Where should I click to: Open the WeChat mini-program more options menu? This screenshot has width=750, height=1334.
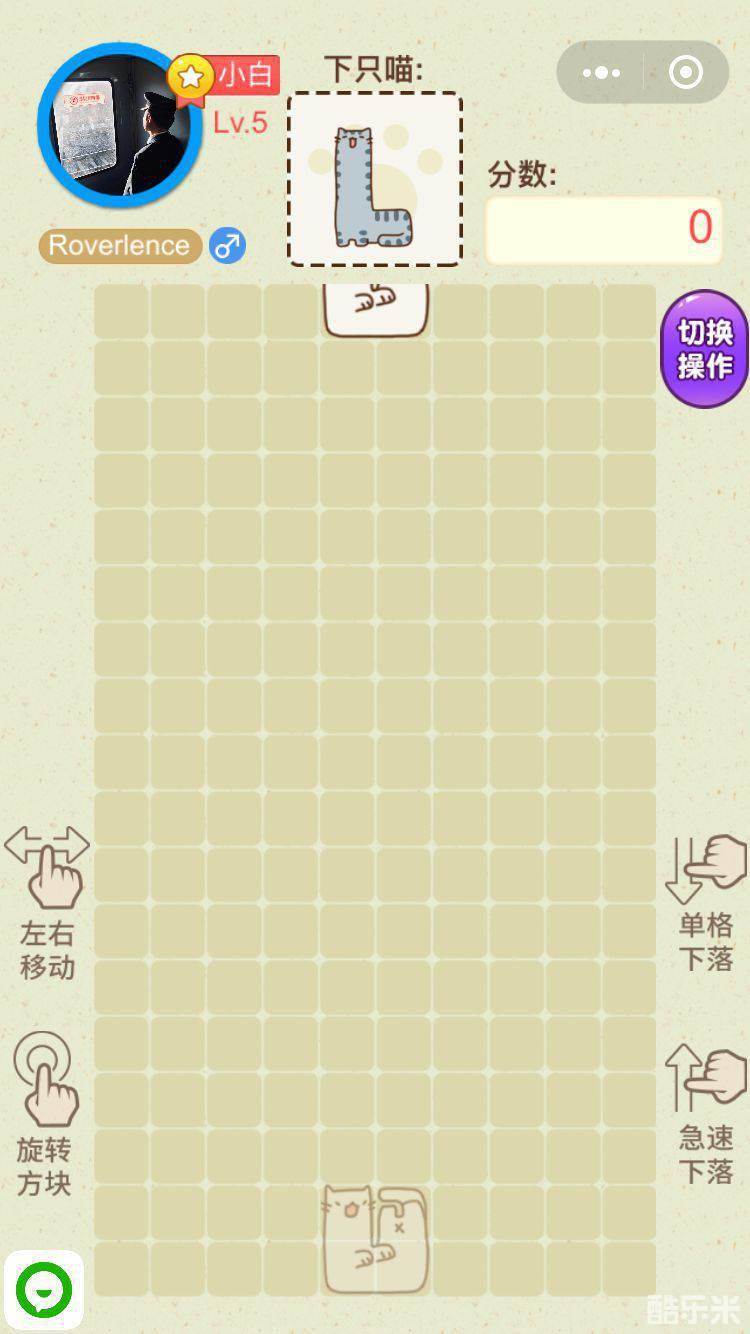click(601, 72)
